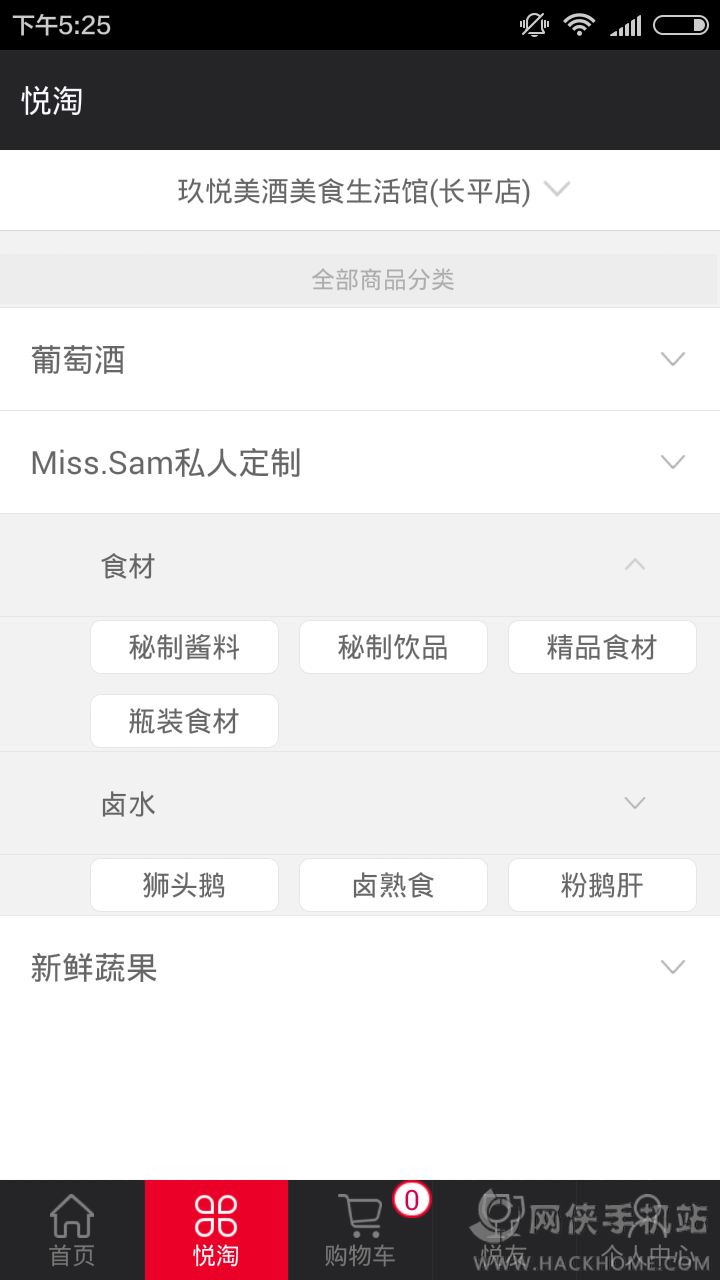Expand the Miss.Sam私人定制 category
This screenshot has width=720, height=1280.
point(360,462)
